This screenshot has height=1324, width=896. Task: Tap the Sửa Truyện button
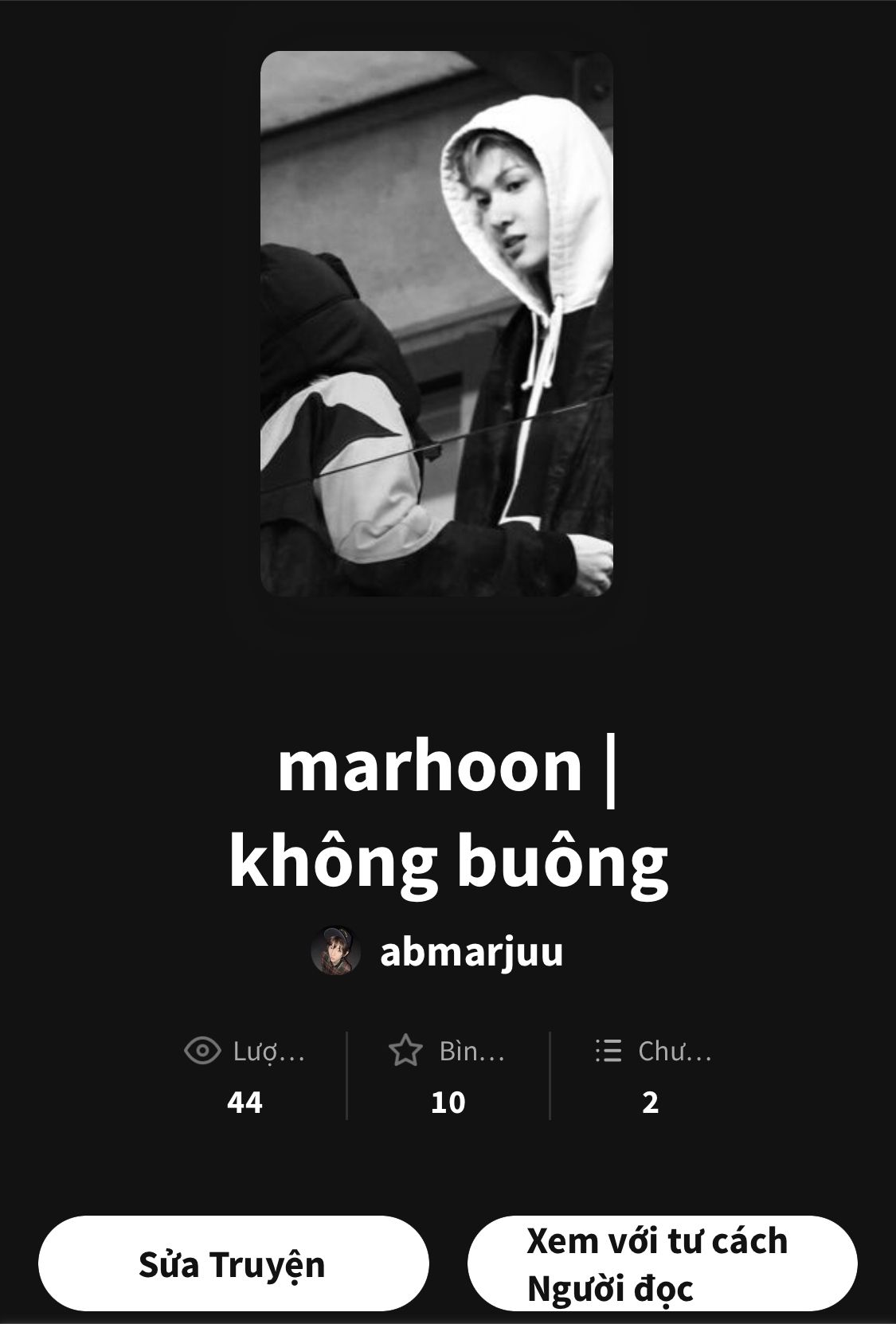click(233, 1264)
